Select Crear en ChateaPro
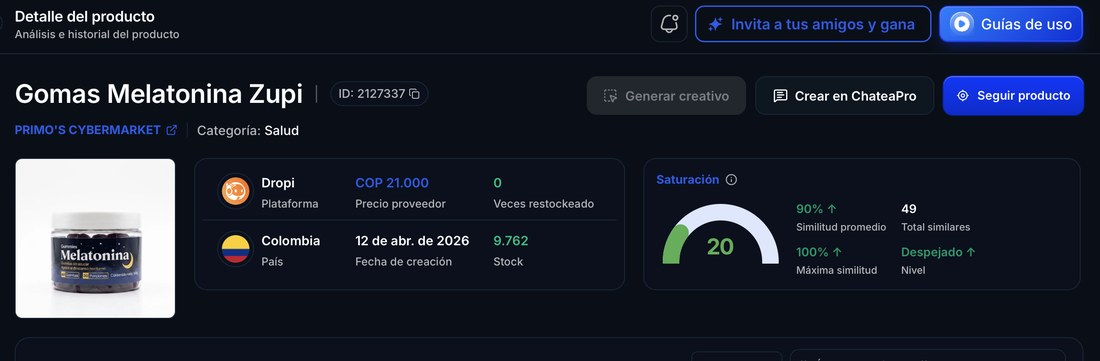Viewport: 1100px width, 361px height. click(845, 95)
